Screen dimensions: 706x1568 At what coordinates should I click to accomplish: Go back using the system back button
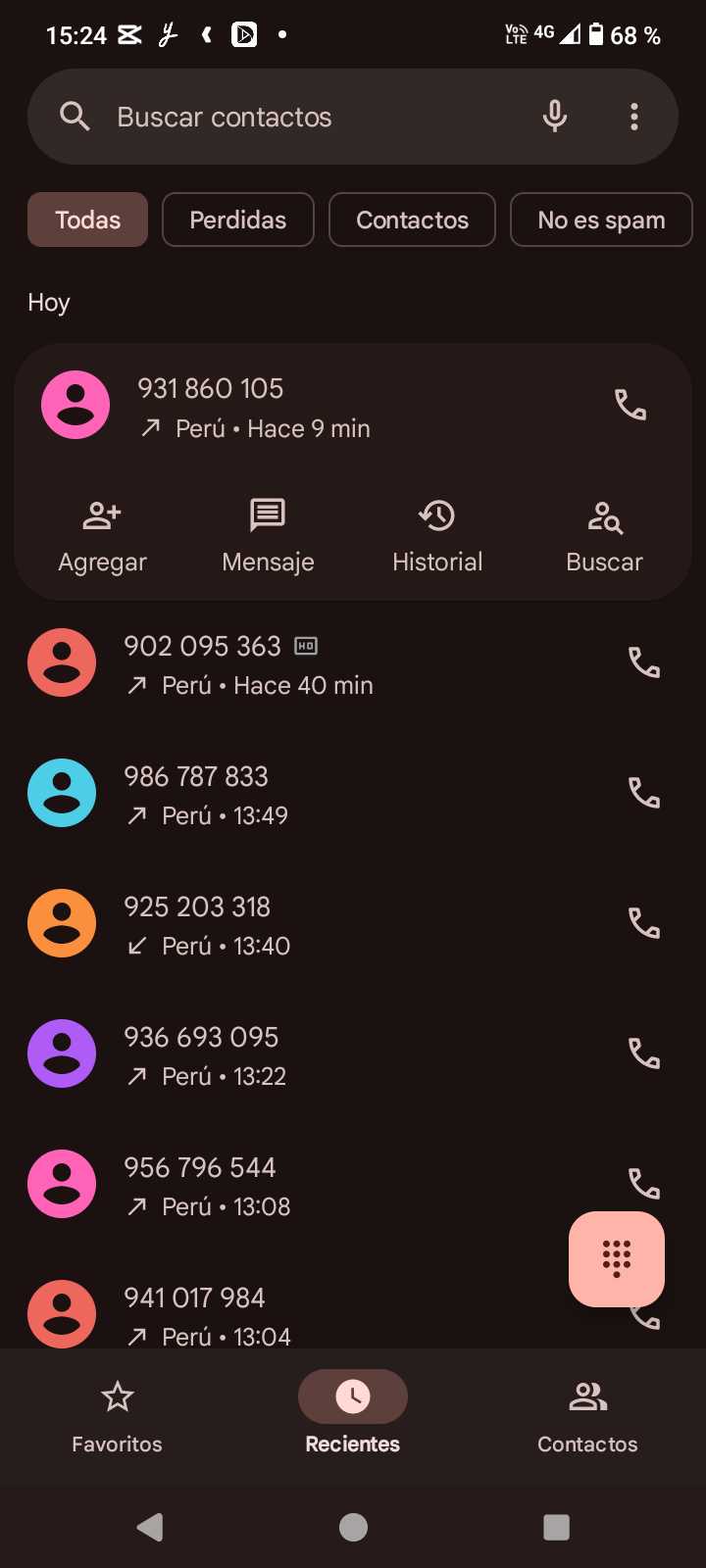click(x=150, y=1527)
